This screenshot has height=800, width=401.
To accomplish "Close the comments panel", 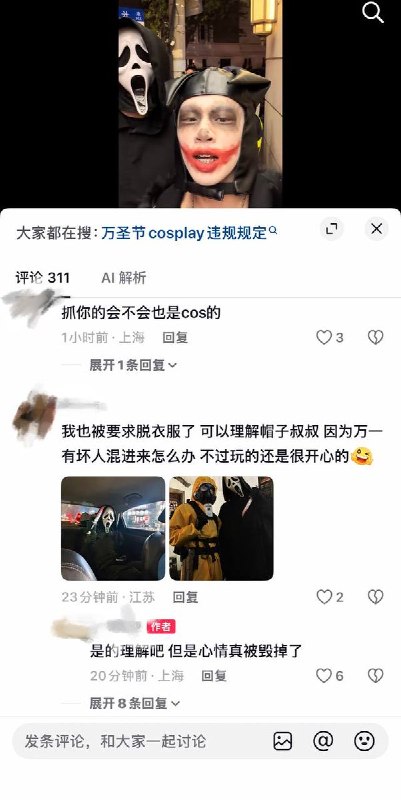I will [x=377, y=229].
